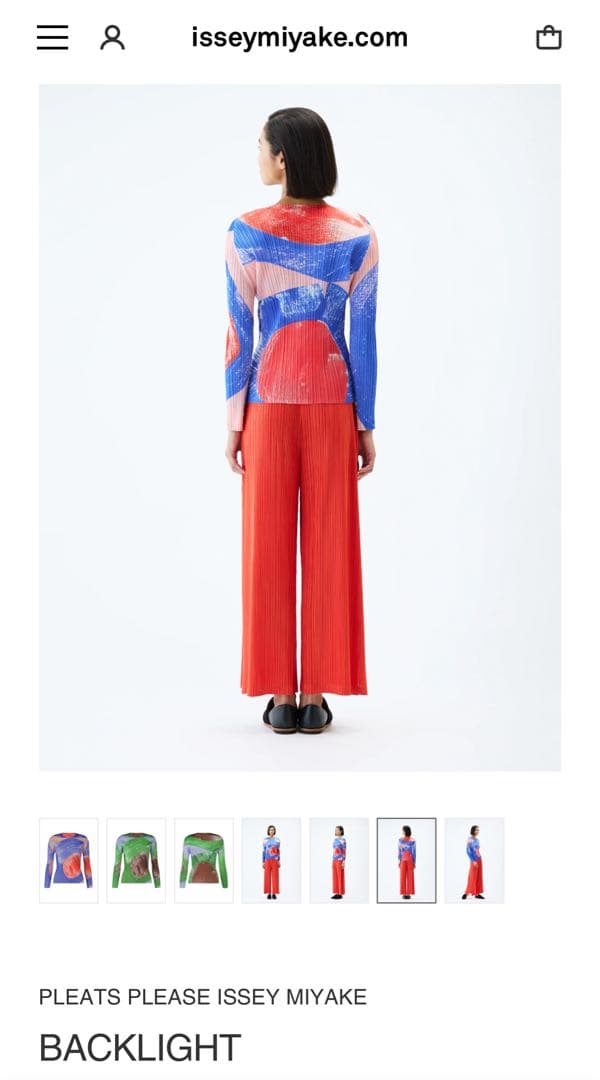This screenshot has width=600, height=1080.
Task: Select the currently highlighted back view thumbnail
Action: click(406, 860)
